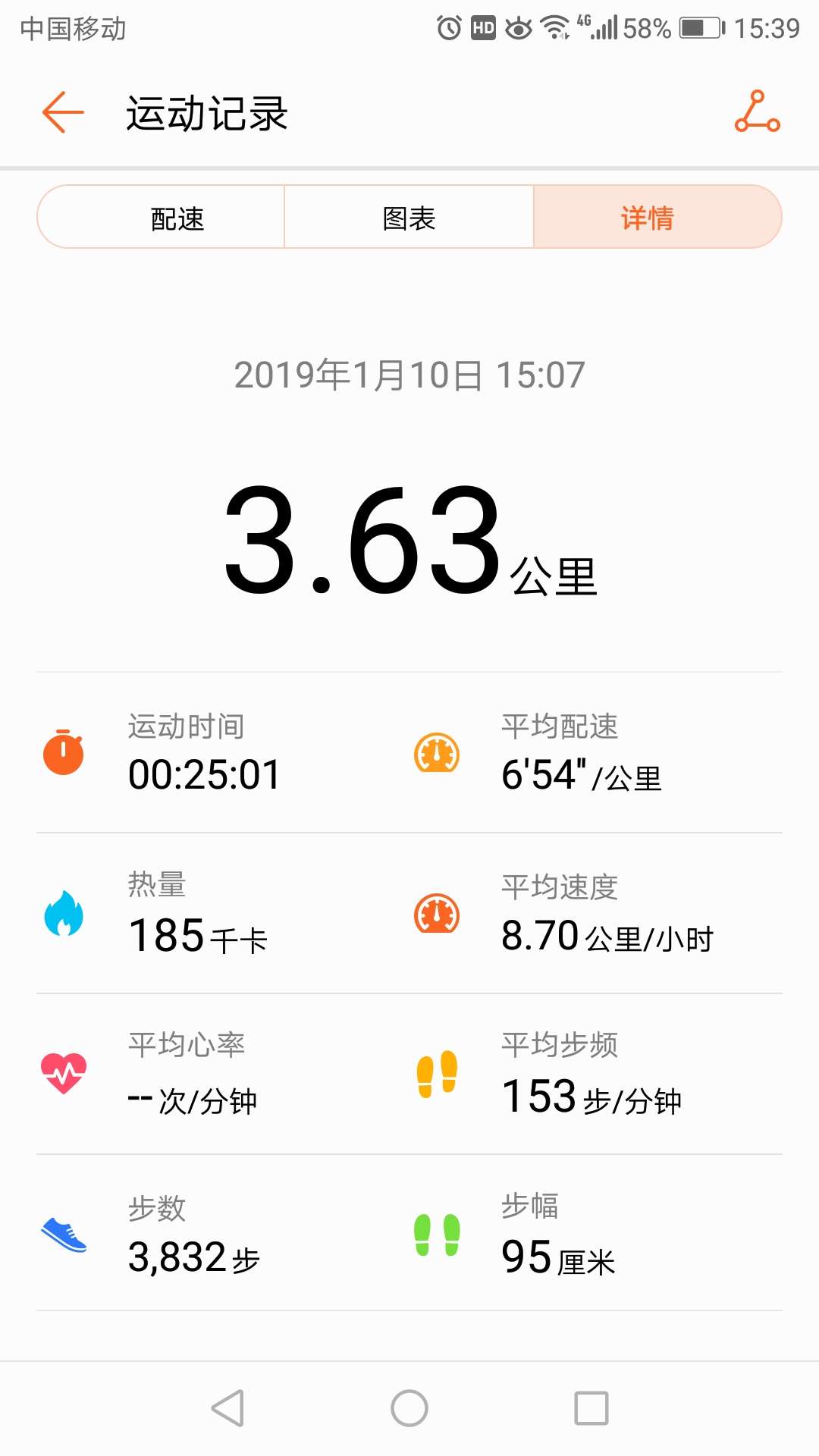The image size is (819, 1456).
Task: Switch to the 配速 tab
Action: pyautogui.click(x=176, y=217)
